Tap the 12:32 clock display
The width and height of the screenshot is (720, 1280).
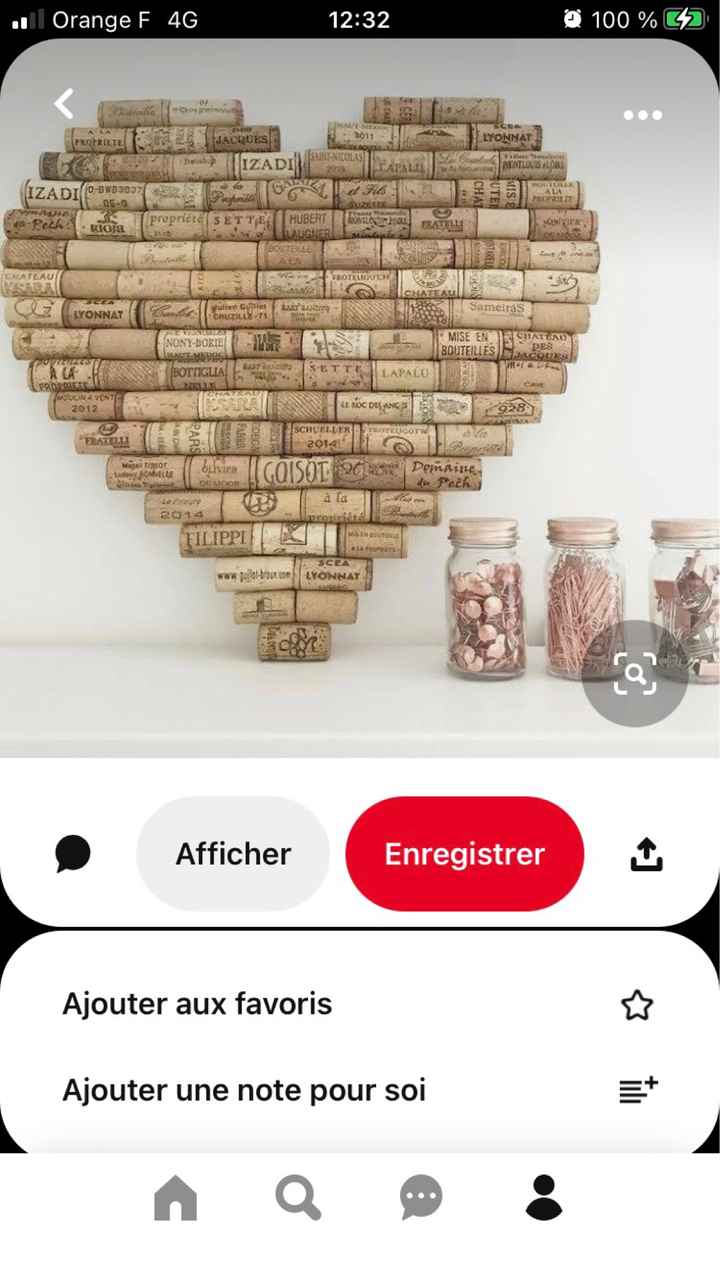pyautogui.click(x=360, y=19)
